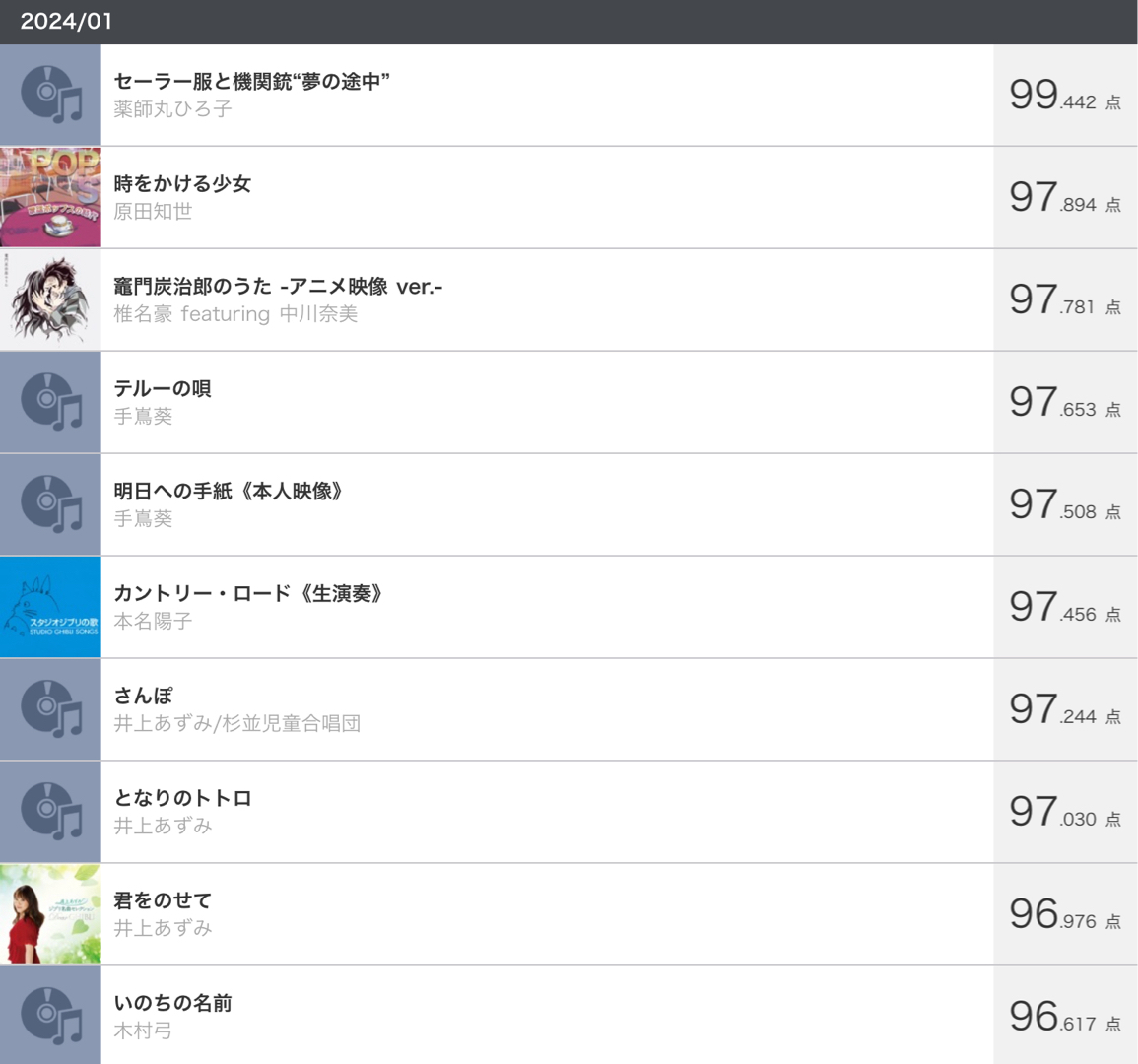Tap 君をのせて scoring record
The height and width of the screenshot is (1064, 1138).
click(163, 902)
